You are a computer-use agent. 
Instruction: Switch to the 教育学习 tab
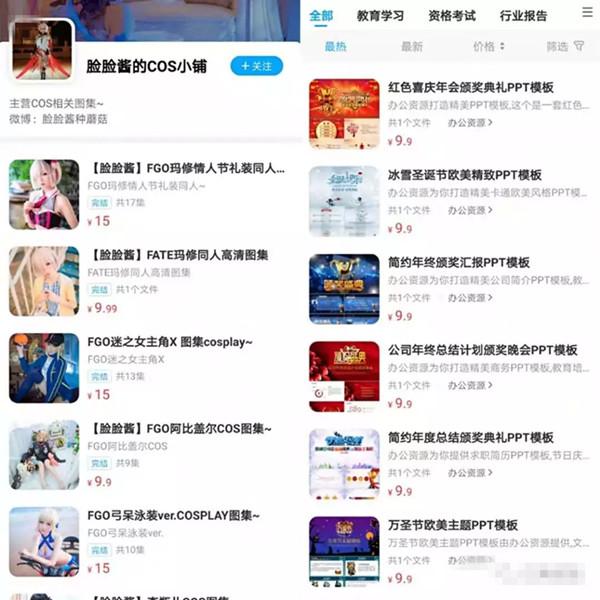click(381, 15)
